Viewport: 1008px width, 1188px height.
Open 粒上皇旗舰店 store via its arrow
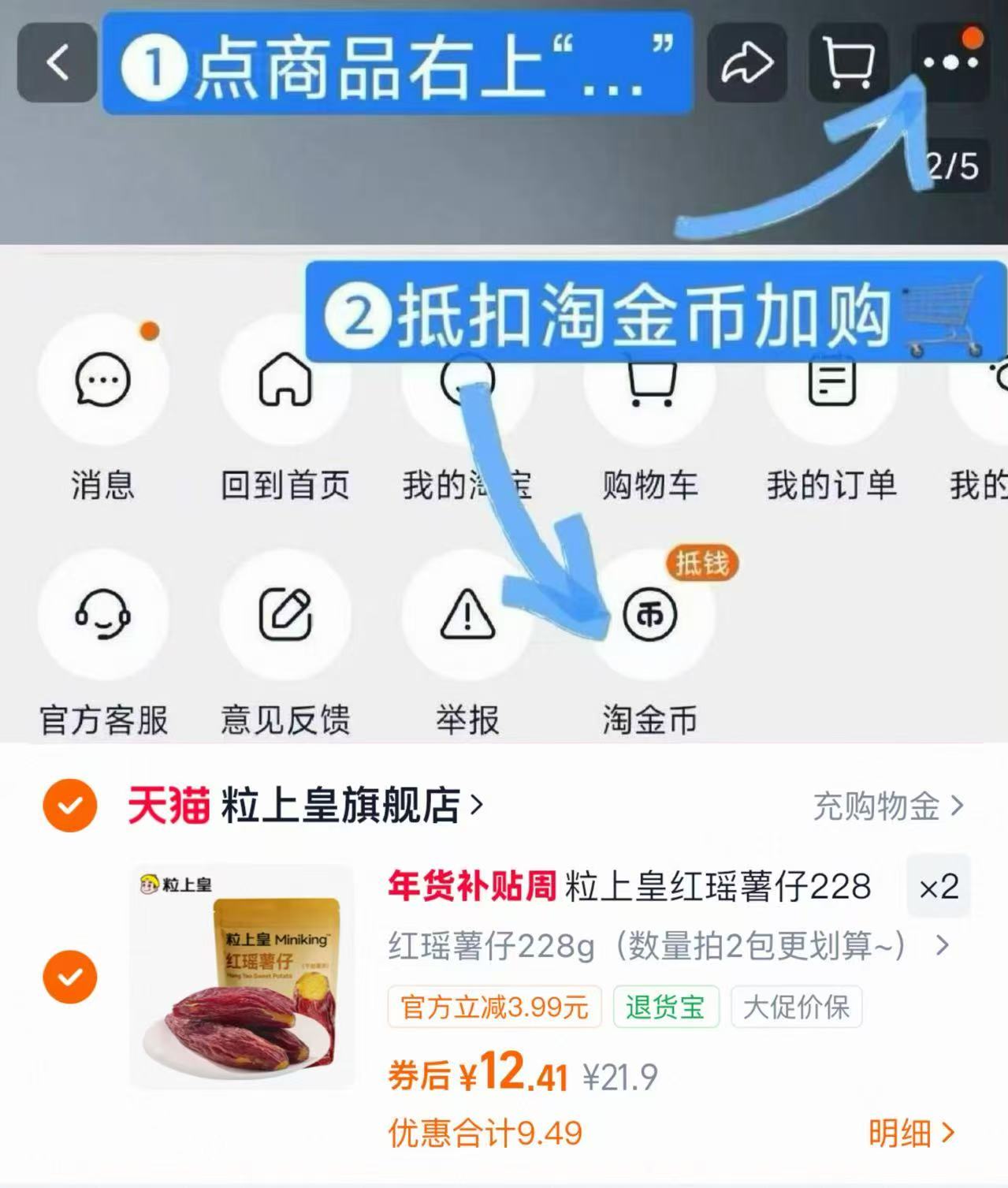473,806
